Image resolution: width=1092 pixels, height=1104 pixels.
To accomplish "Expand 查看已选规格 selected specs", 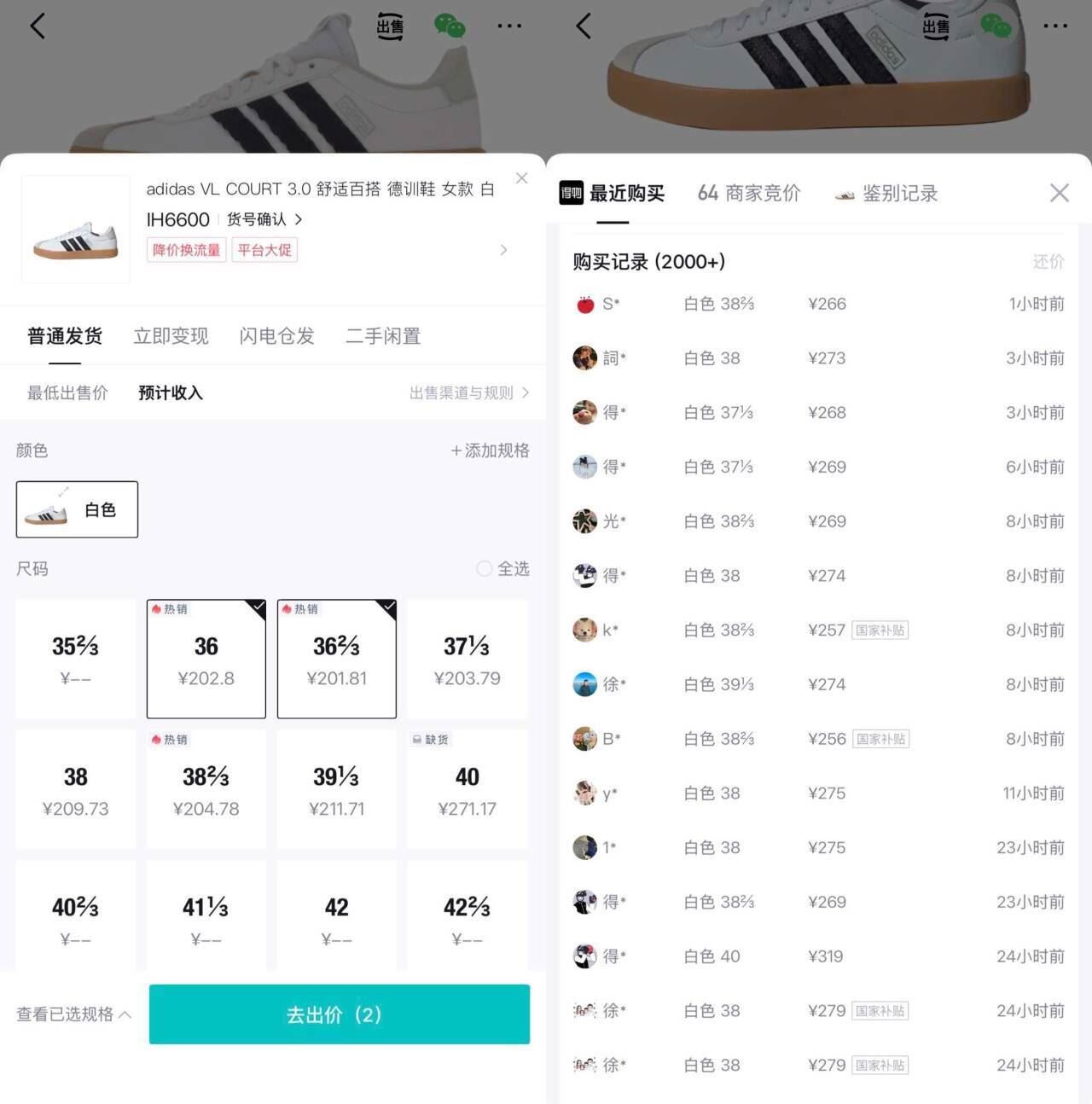I will [73, 1014].
